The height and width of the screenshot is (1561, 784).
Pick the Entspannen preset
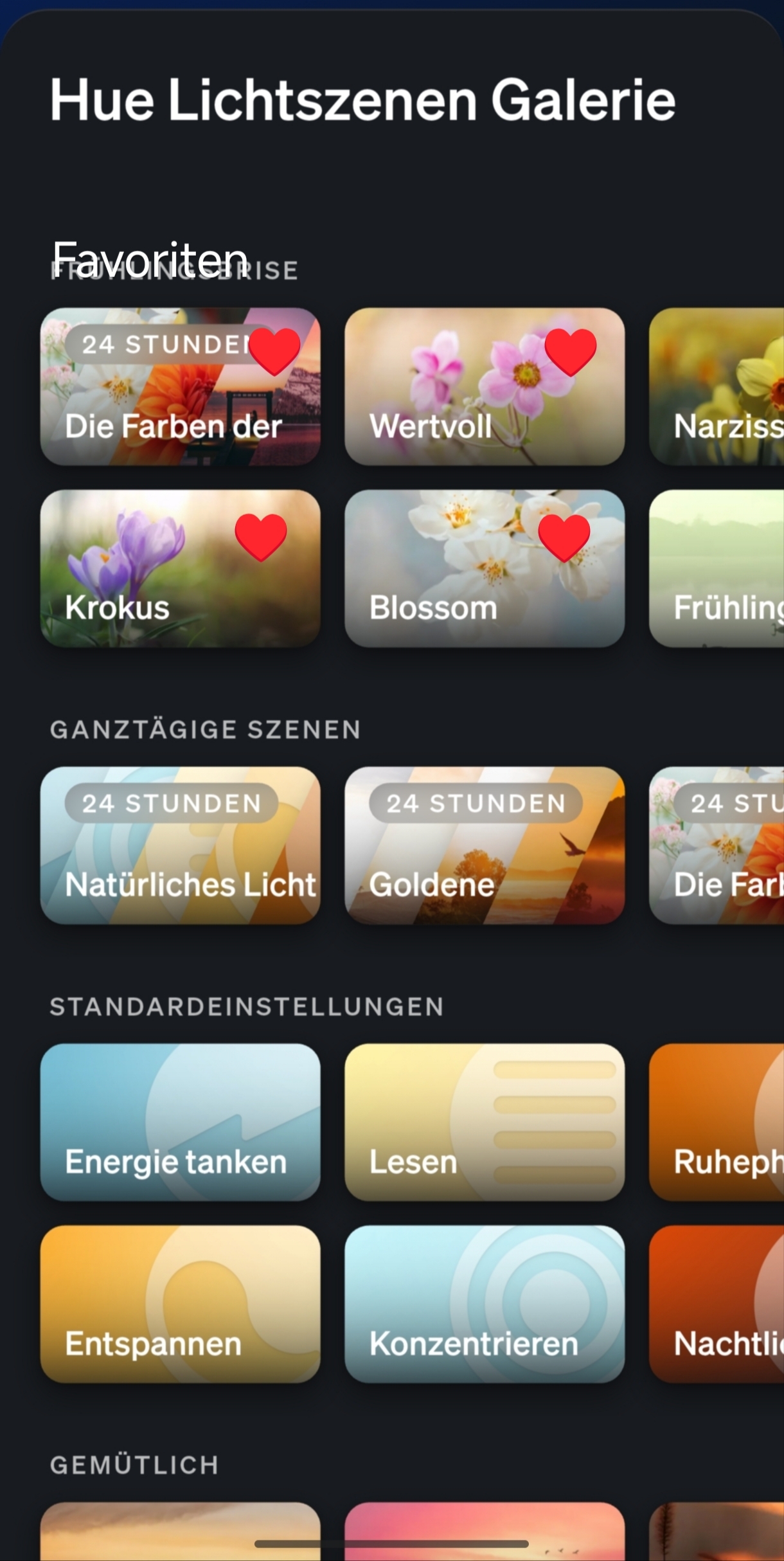(180, 1304)
